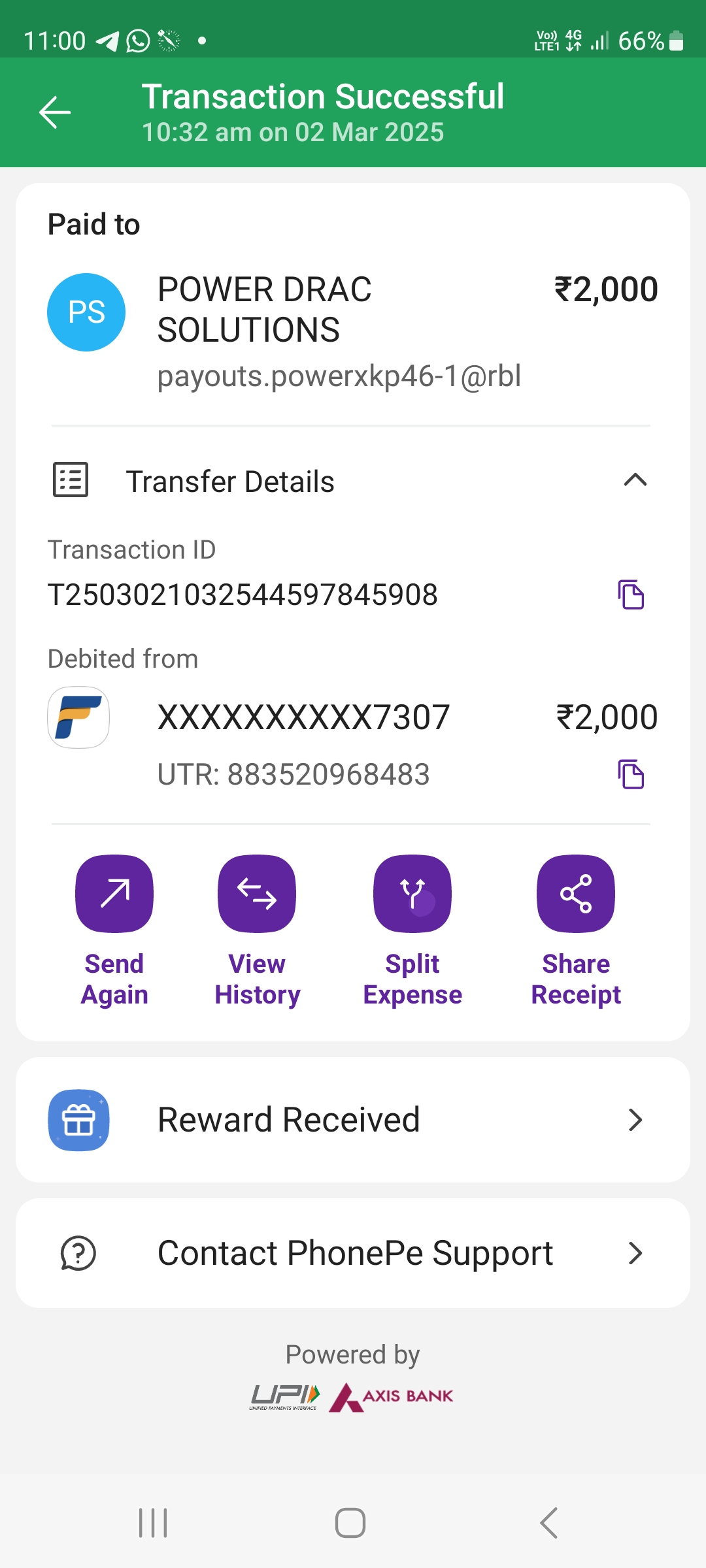Open the Reward Received row

pyautogui.click(x=353, y=1120)
